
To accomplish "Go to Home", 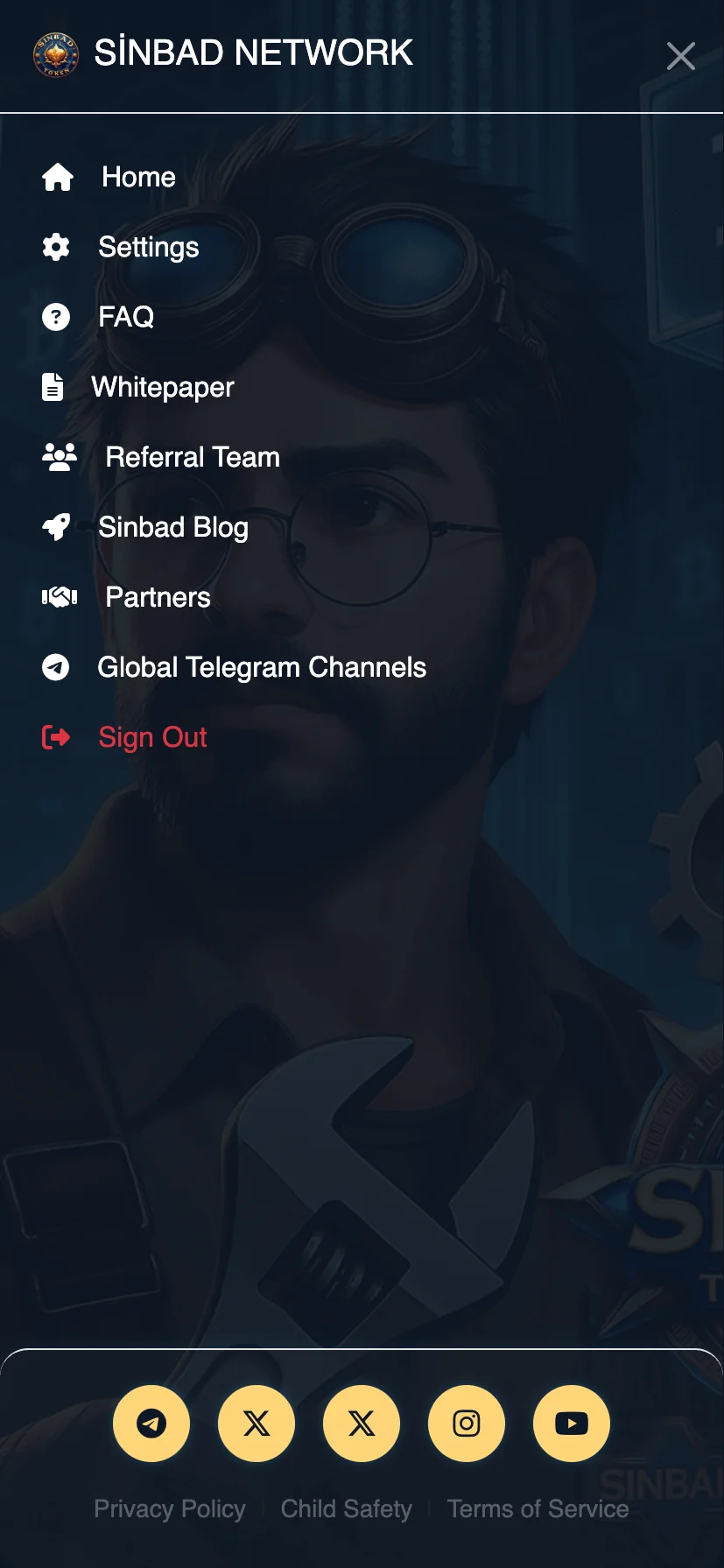I will click(x=109, y=177).
